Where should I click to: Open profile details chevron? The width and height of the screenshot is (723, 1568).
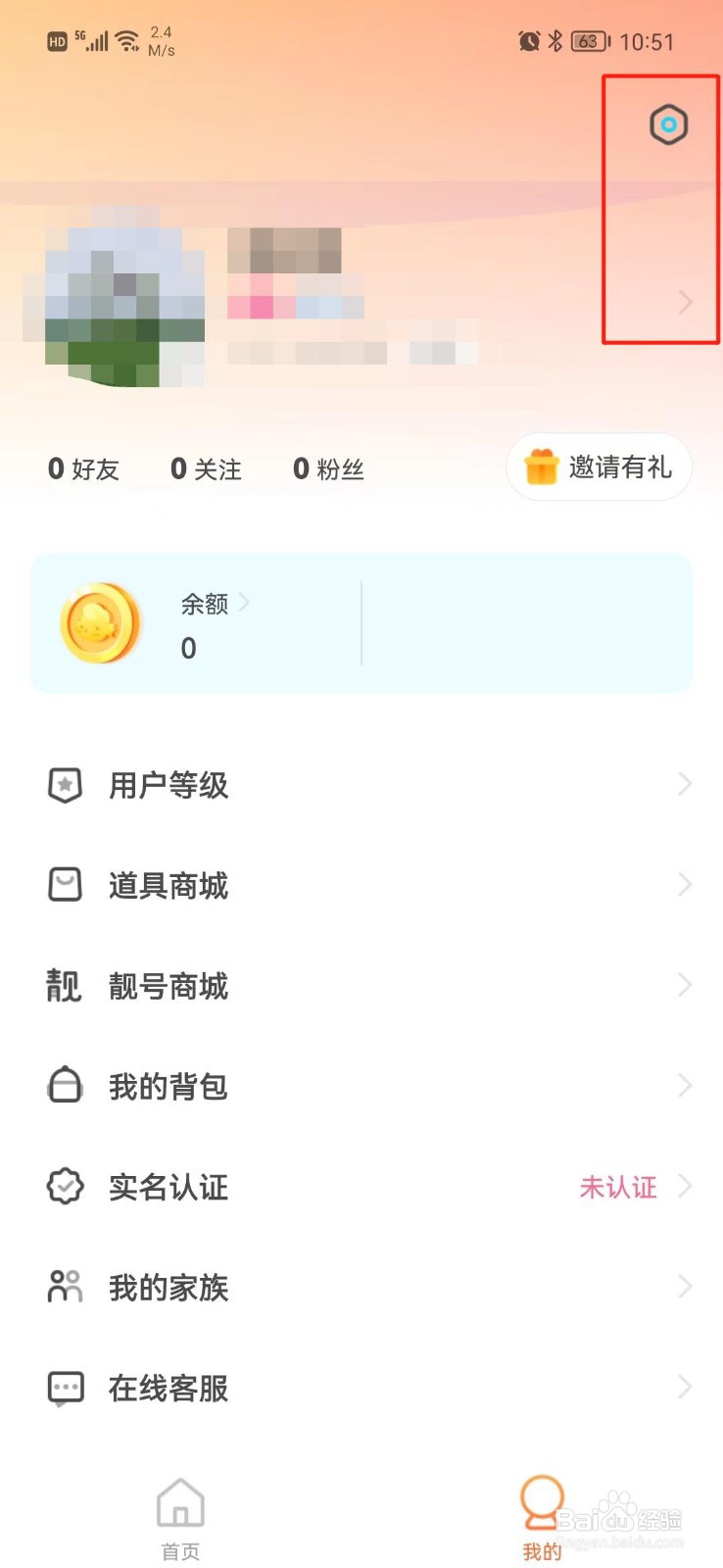pyautogui.click(x=685, y=302)
